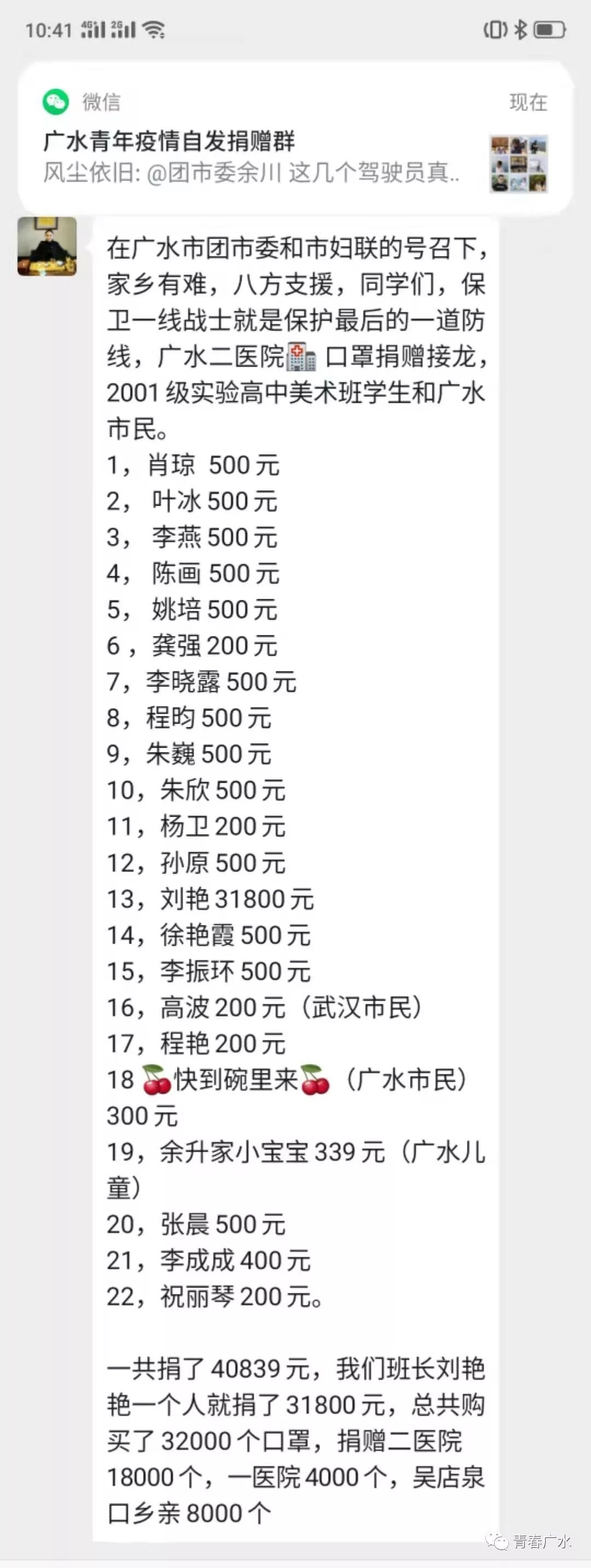Screen dimensions: 591x1568
Task: View the profile of the message sender's avatar
Action: point(47,246)
